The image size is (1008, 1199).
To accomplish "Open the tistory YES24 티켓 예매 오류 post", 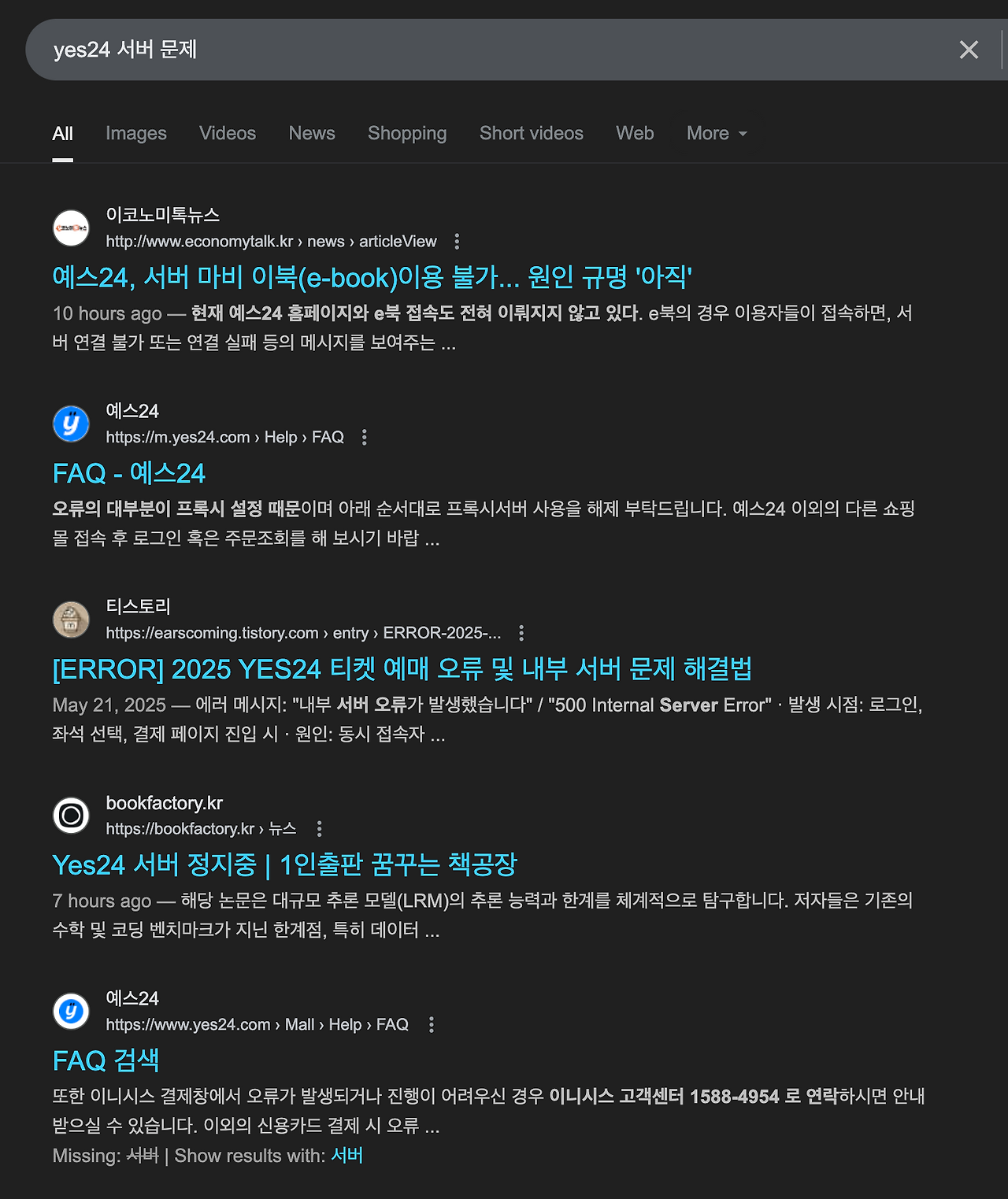I will point(402,669).
